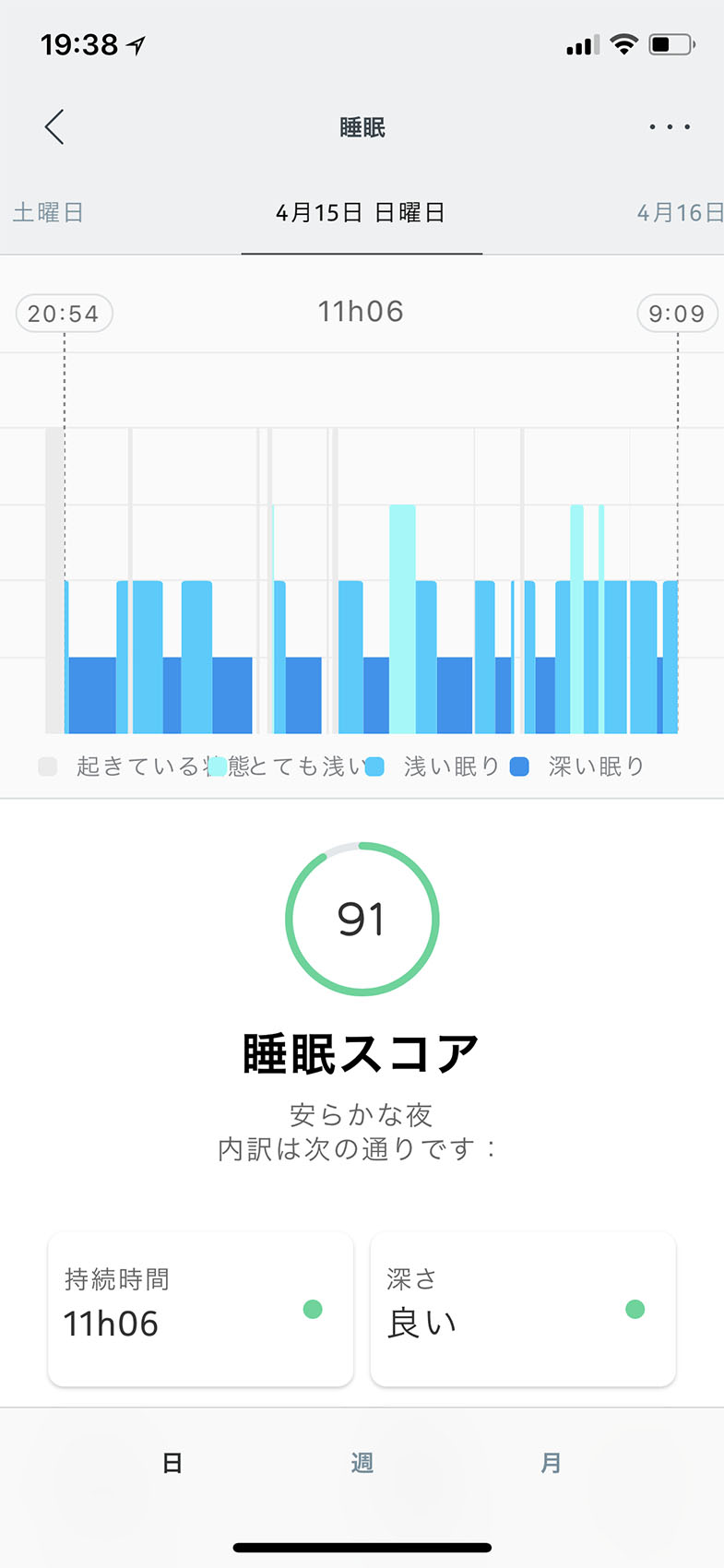Go back from the 睡眠 screen
The width and height of the screenshot is (724, 1568).
pyautogui.click(x=54, y=127)
